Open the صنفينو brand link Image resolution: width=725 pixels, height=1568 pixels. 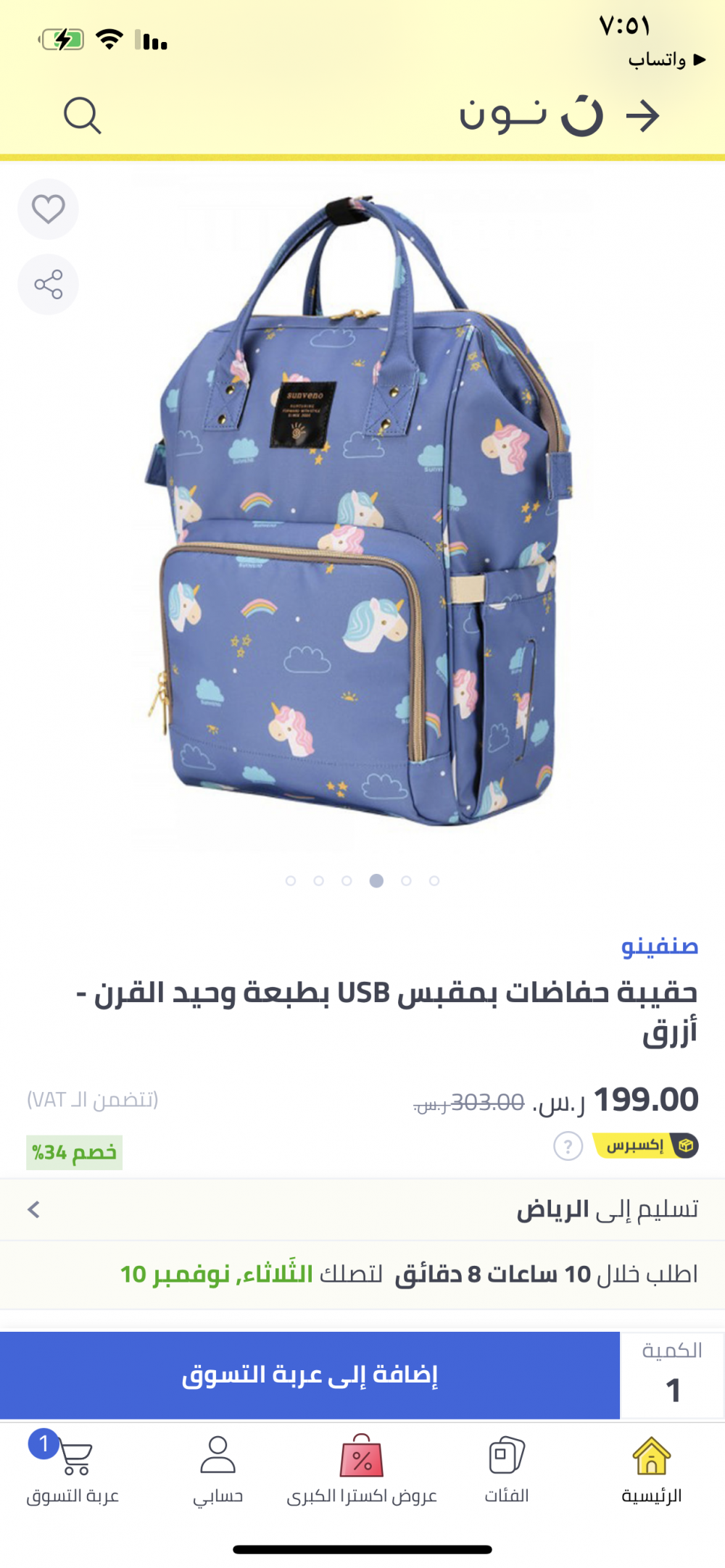659,946
